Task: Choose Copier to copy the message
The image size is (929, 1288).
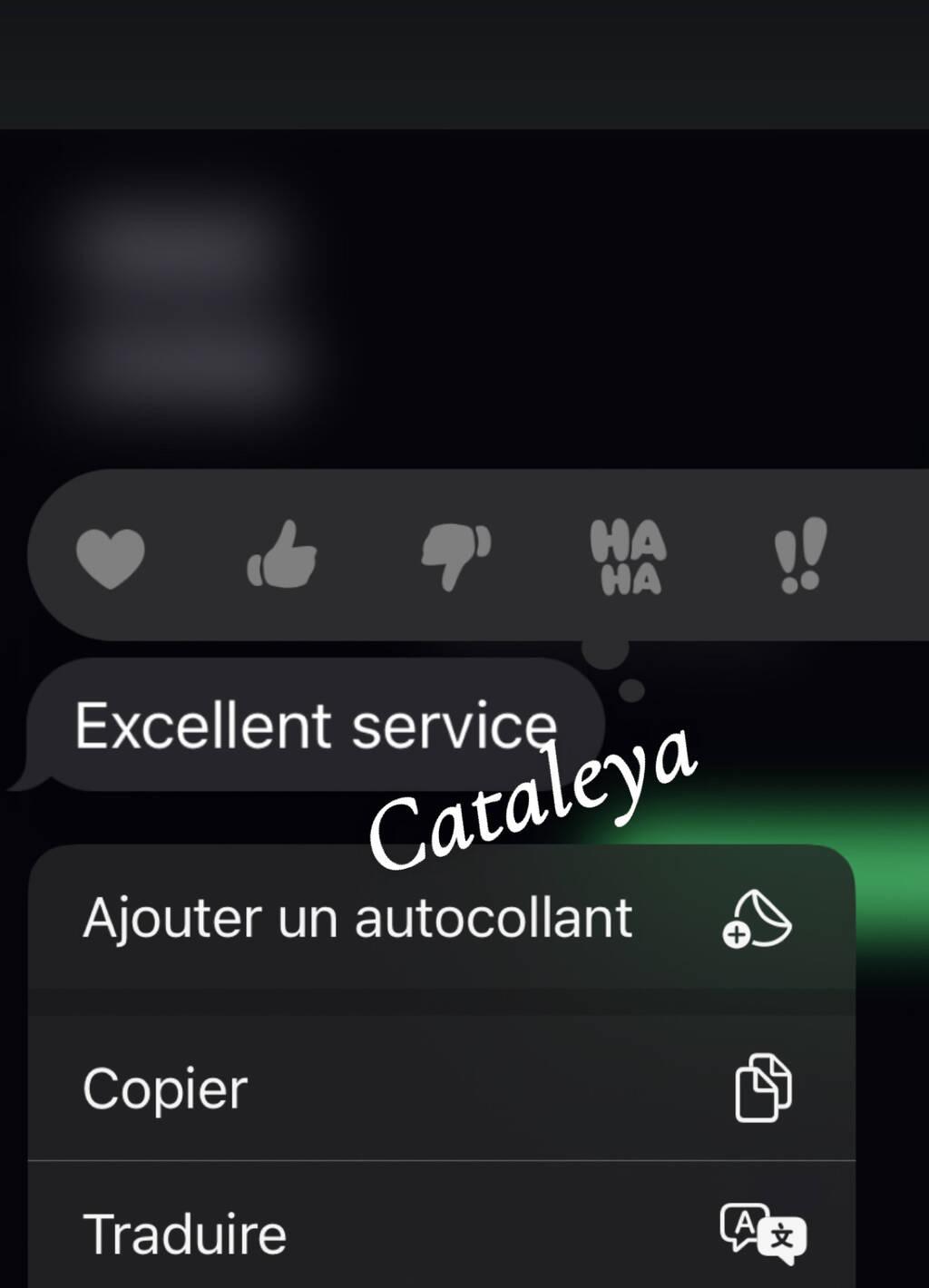Action: pos(441,1088)
